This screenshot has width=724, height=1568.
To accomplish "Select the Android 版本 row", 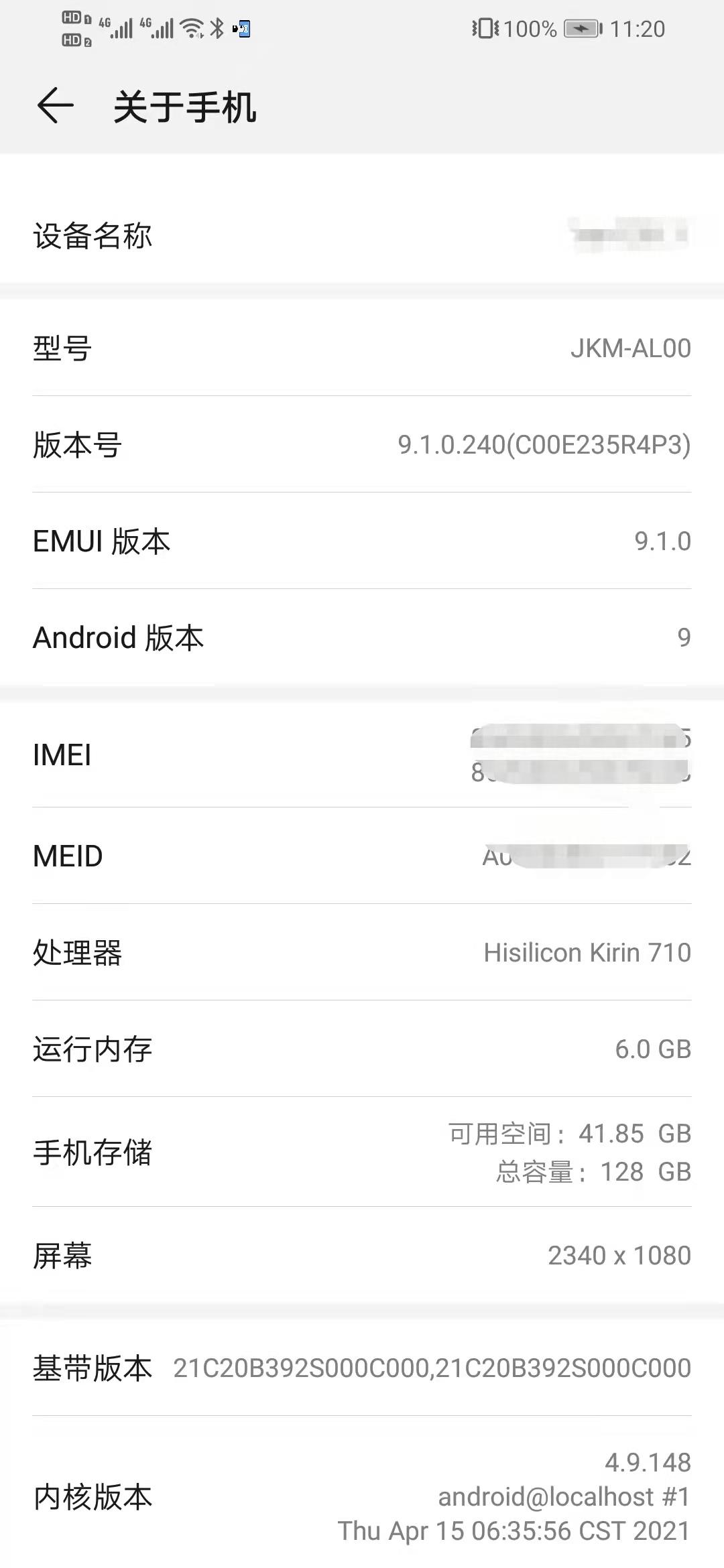I will point(362,637).
